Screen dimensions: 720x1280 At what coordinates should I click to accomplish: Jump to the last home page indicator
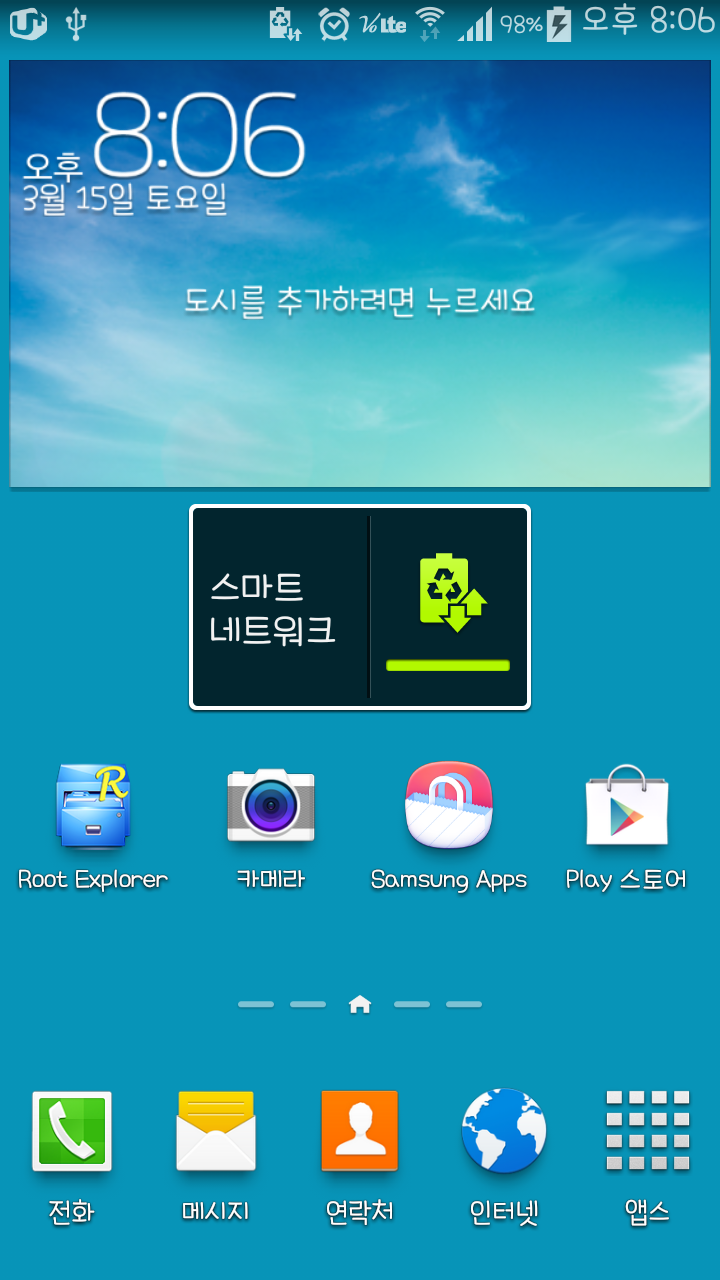click(x=464, y=1004)
